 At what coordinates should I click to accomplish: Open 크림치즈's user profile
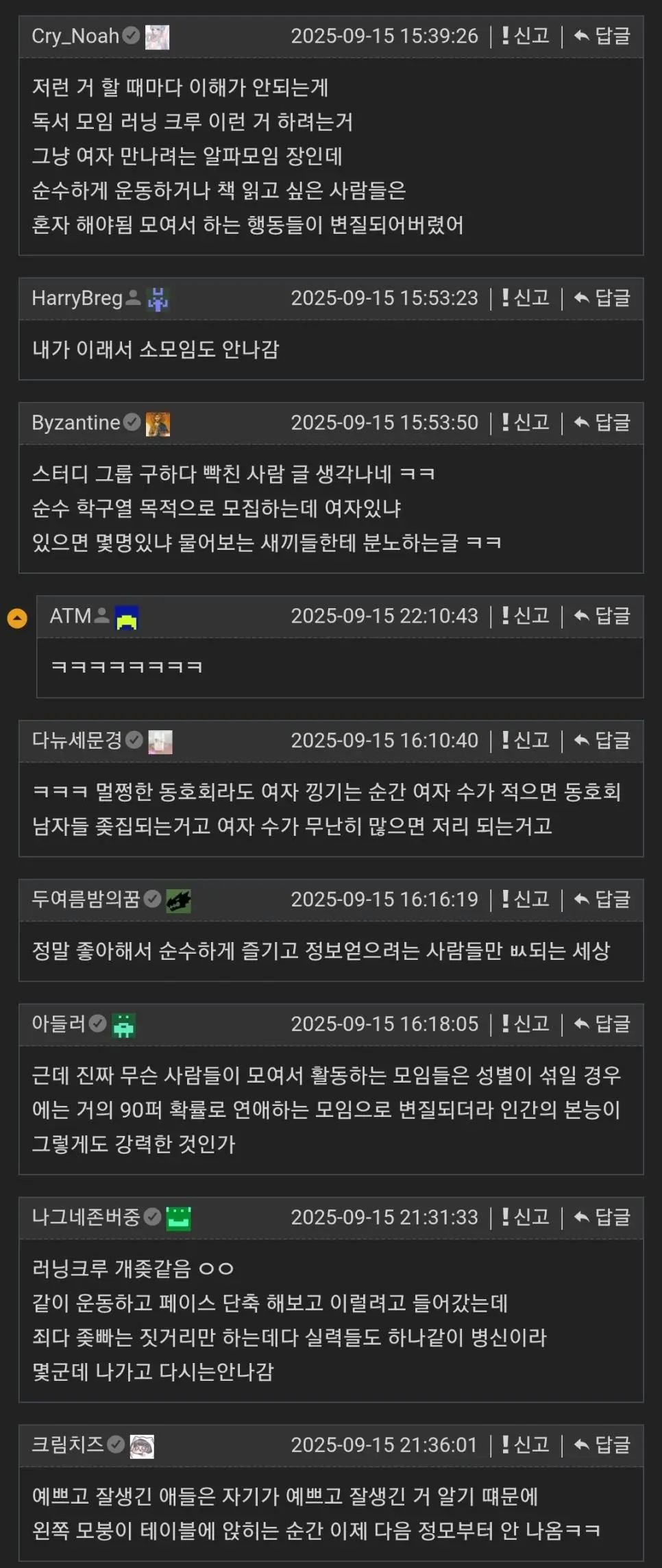tap(67, 1445)
